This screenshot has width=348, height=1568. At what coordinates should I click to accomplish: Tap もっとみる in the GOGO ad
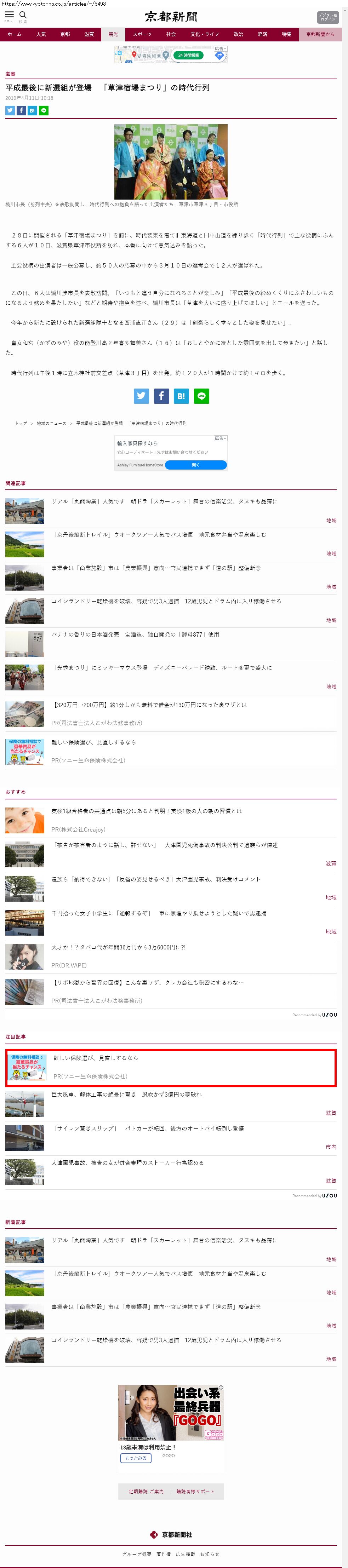coord(135,1458)
